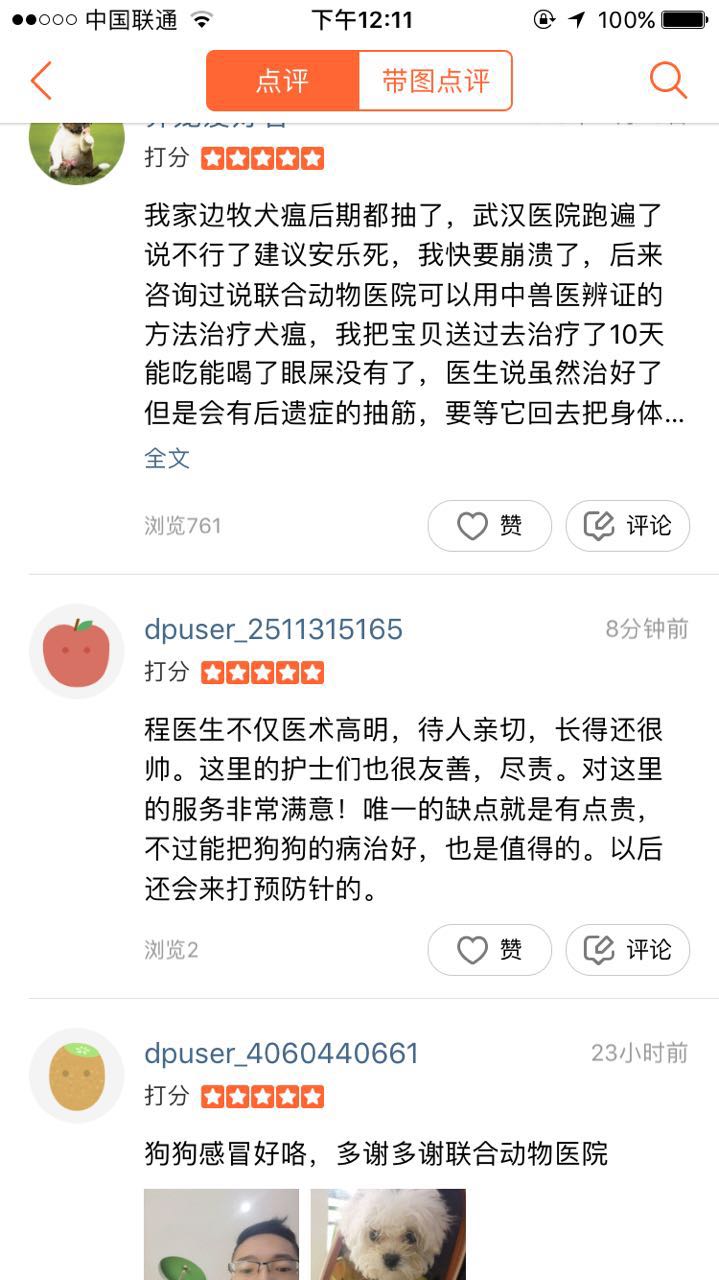Comment on the review with 浏览761
The width and height of the screenshot is (719, 1280).
click(627, 526)
